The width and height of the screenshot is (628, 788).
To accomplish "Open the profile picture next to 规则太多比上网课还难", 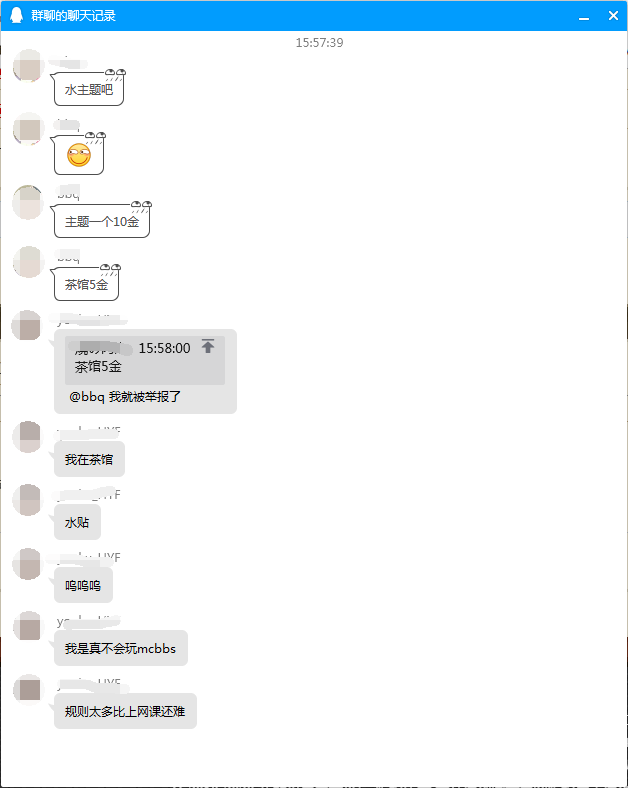I will coord(28,690).
